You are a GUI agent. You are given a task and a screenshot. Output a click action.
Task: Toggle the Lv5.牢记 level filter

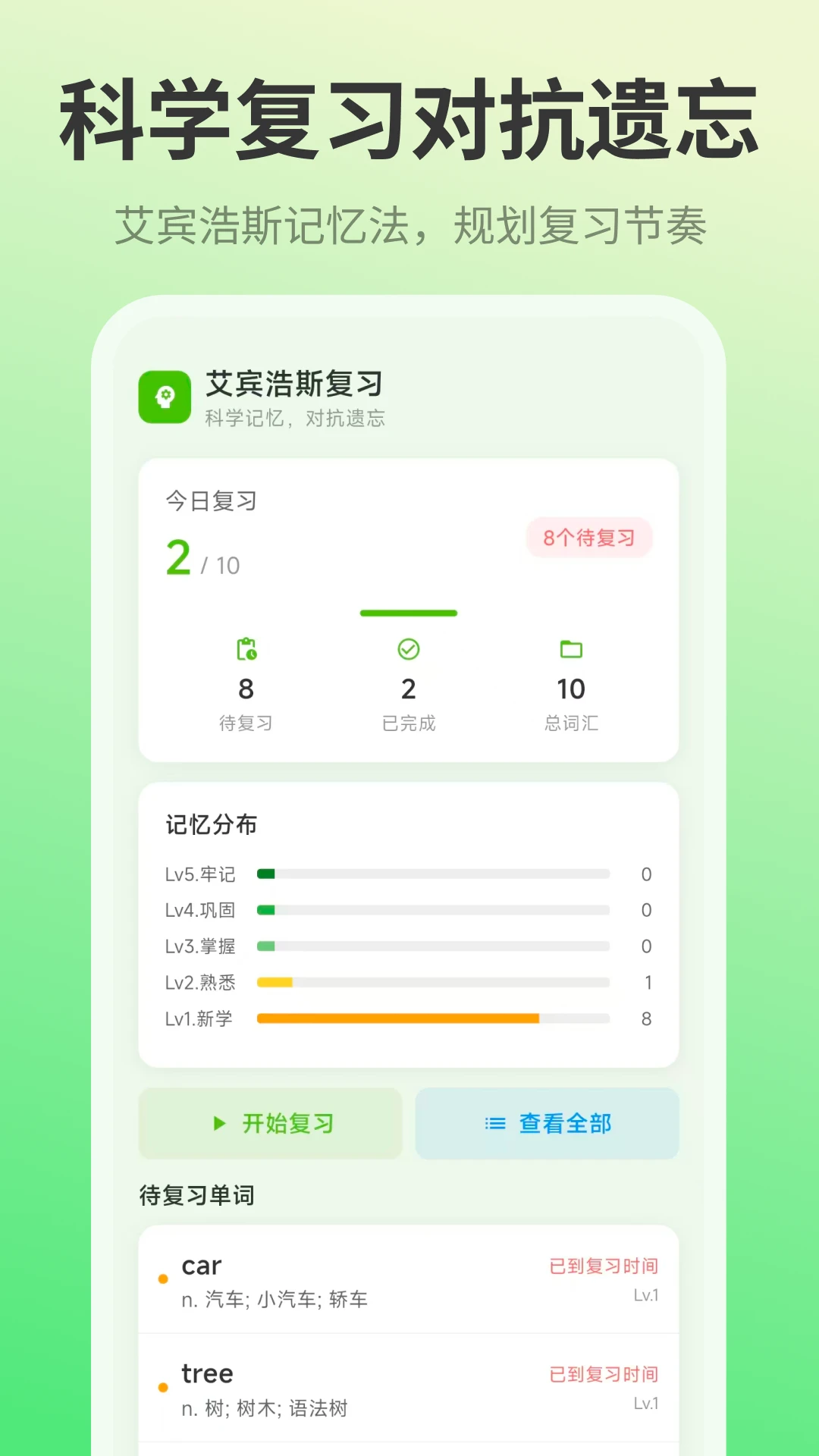[200, 874]
